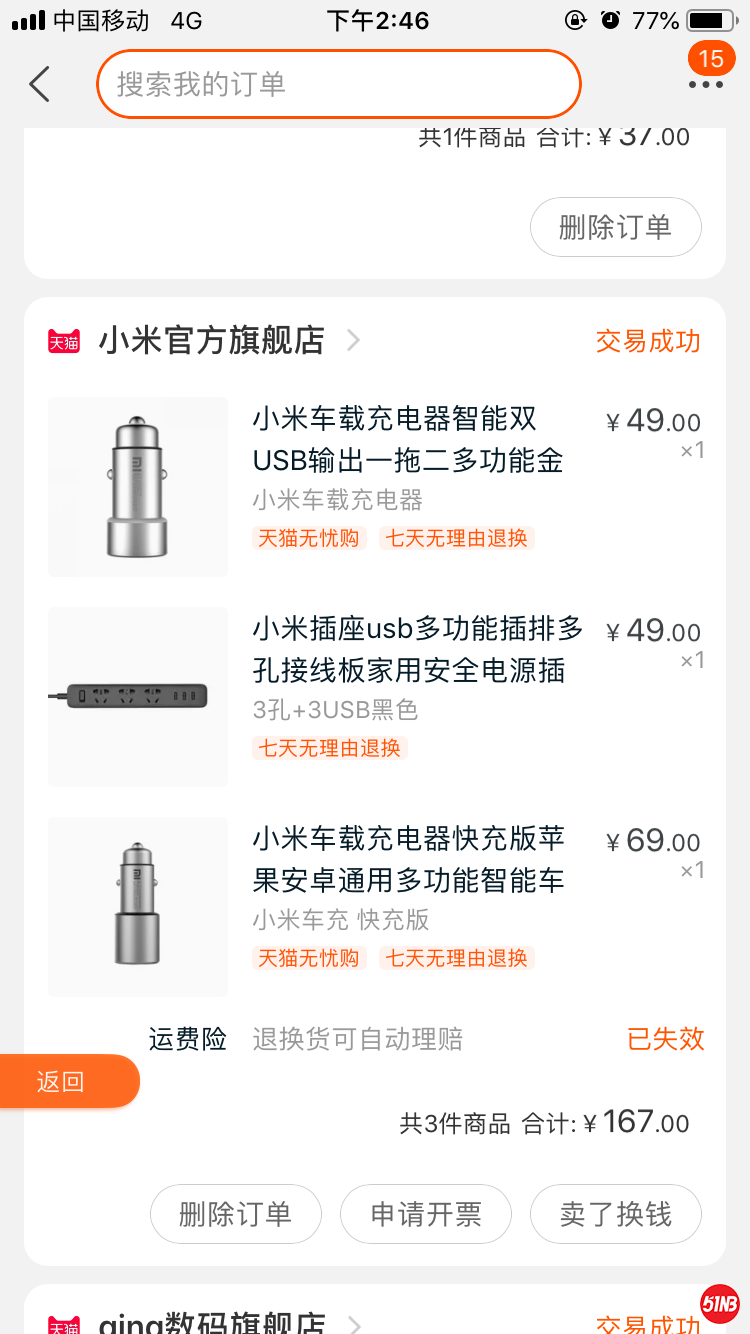Image resolution: width=750 pixels, height=1334 pixels.
Task: Select 七天无理由退换 tag on power strip item
Action: (329, 748)
